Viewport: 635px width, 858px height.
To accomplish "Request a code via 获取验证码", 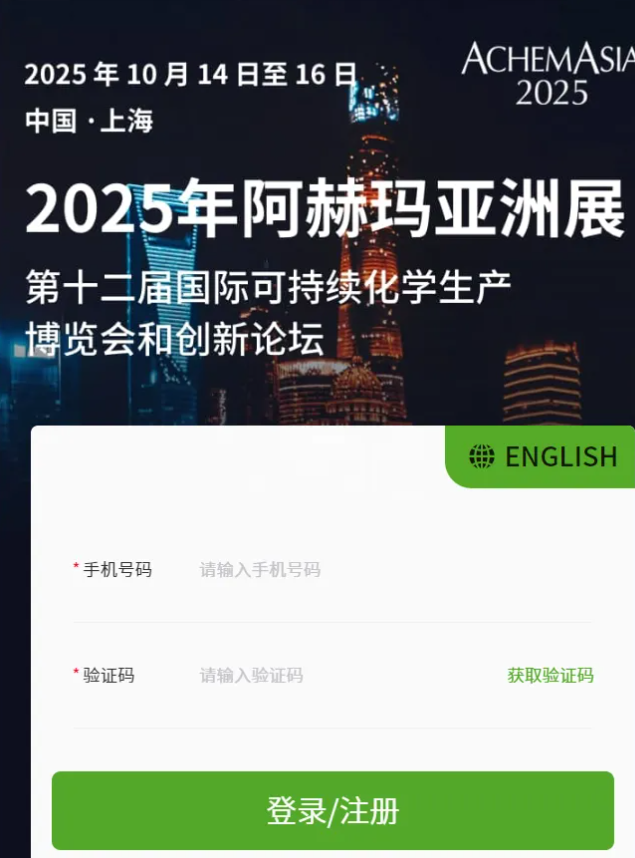I will tap(550, 675).
